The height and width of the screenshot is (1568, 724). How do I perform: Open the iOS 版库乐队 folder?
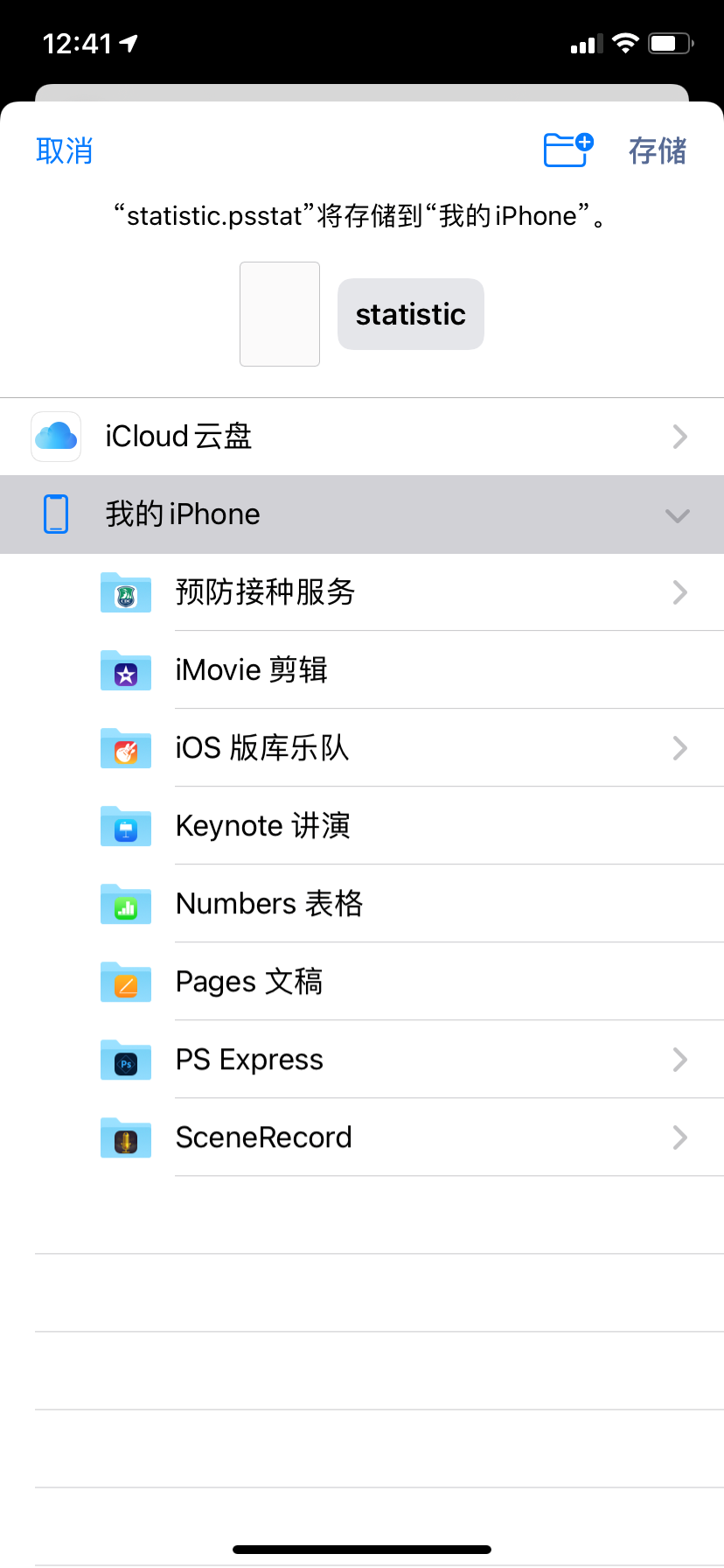coord(350,748)
